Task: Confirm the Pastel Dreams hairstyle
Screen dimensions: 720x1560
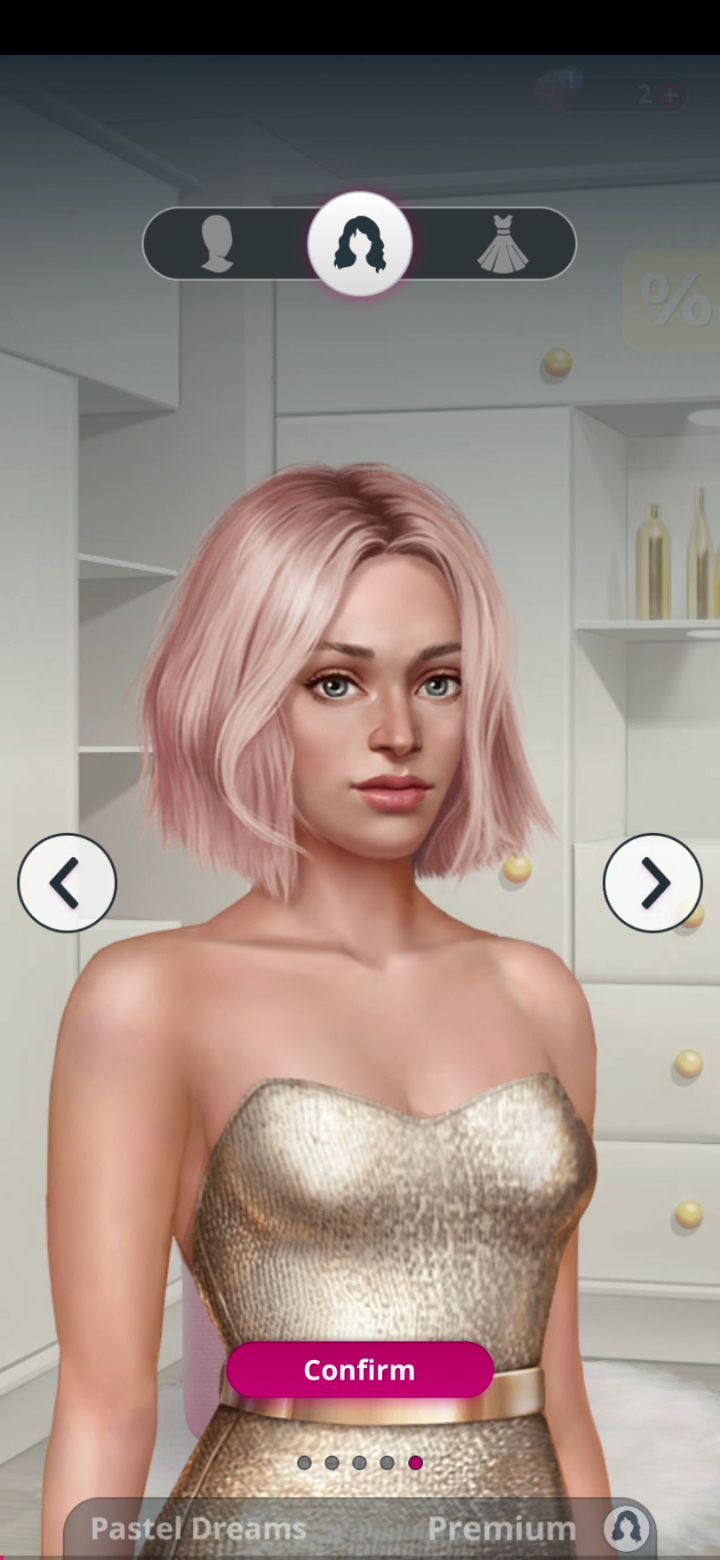Action: (360, 1369)
